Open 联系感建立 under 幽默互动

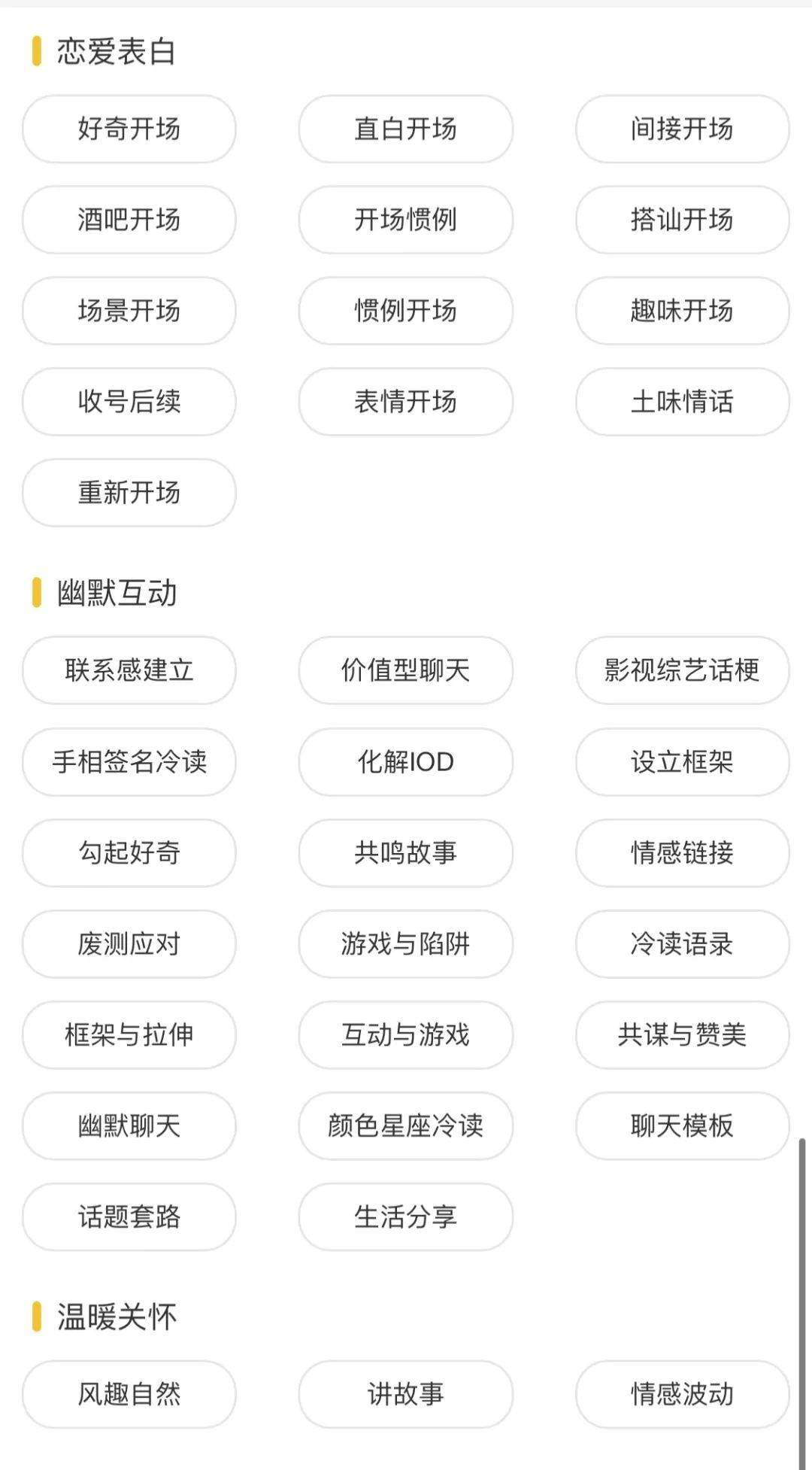pyautogui.click(x=129, y=670)
